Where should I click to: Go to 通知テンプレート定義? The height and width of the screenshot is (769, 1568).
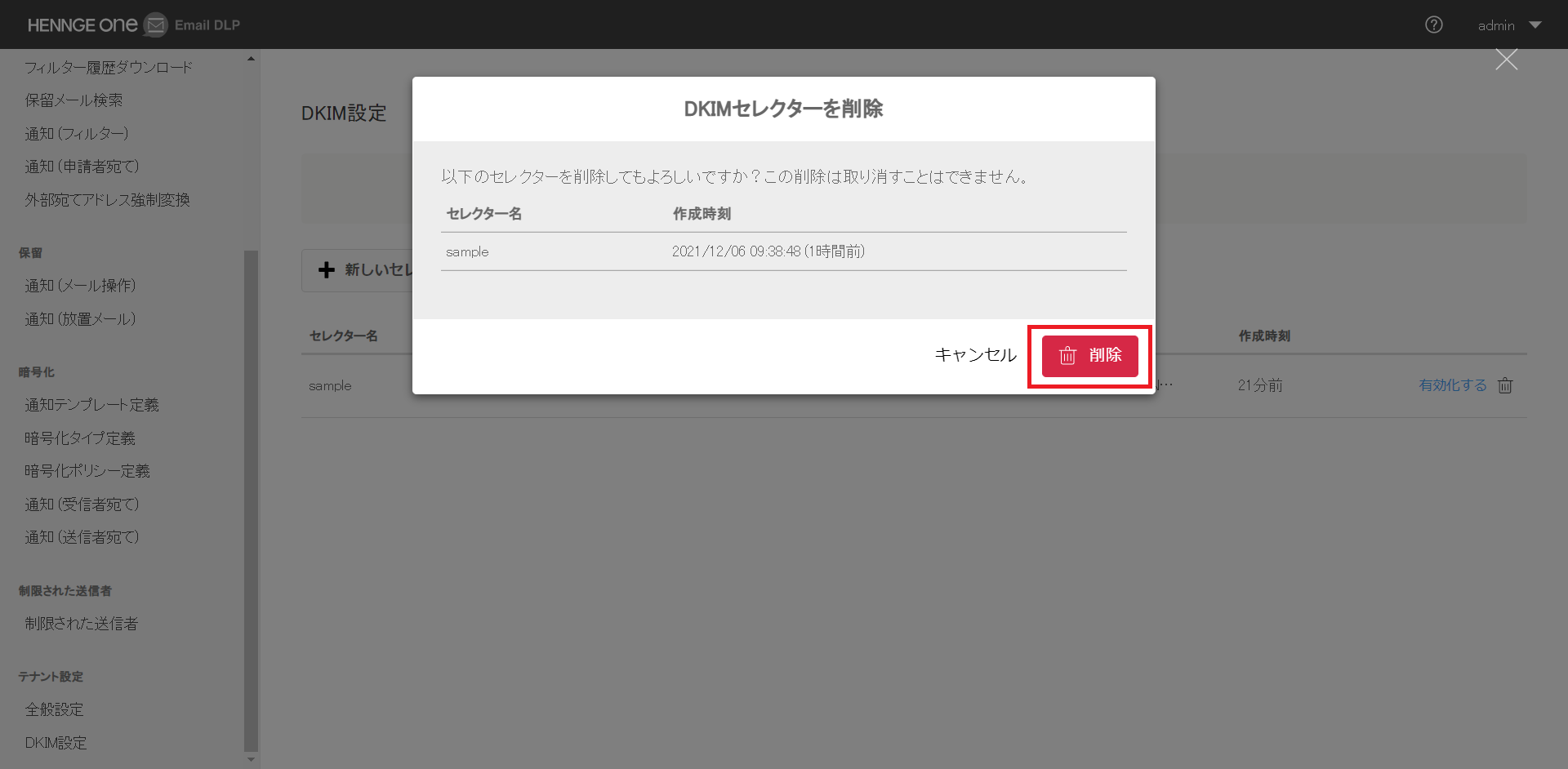coord(91,405)
